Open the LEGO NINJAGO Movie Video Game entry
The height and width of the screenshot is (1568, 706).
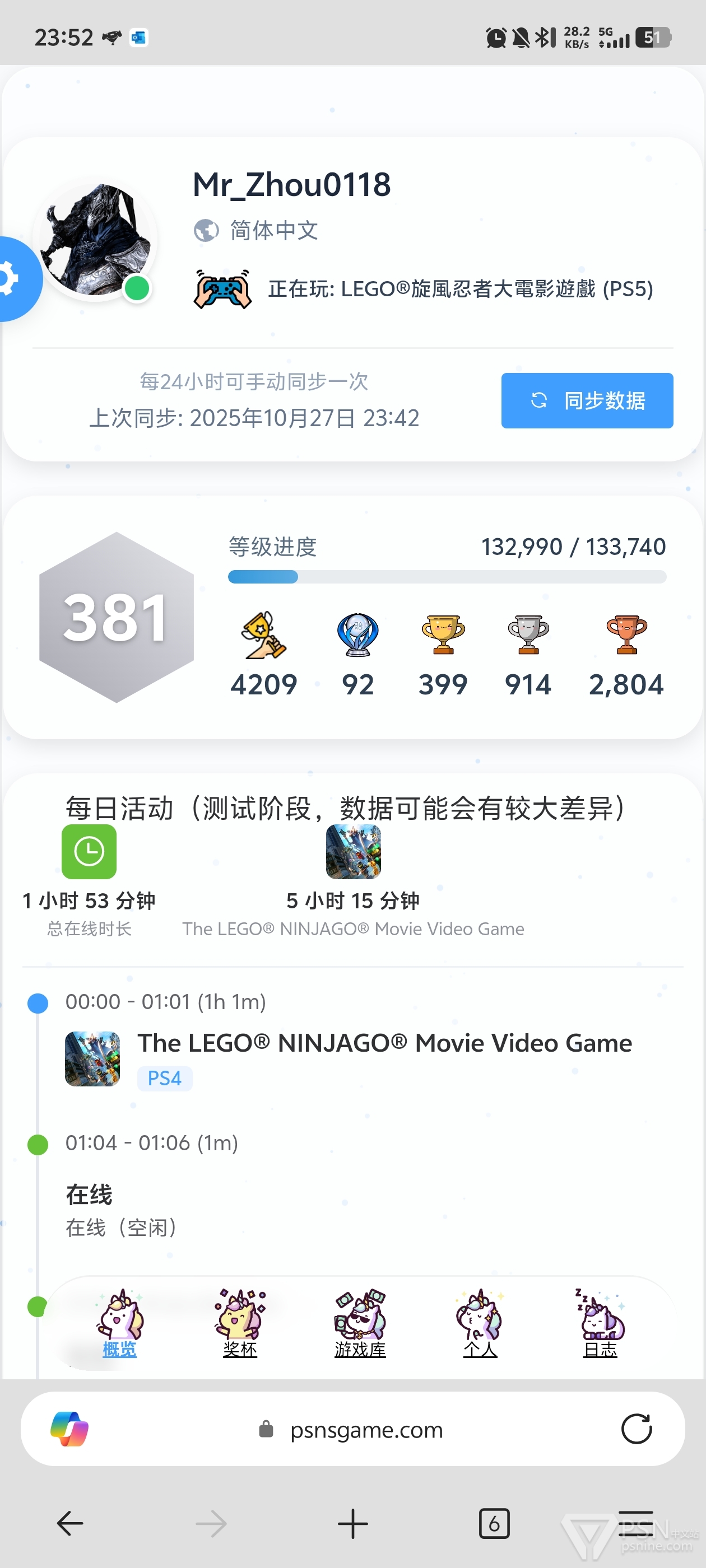point(384,1043)
